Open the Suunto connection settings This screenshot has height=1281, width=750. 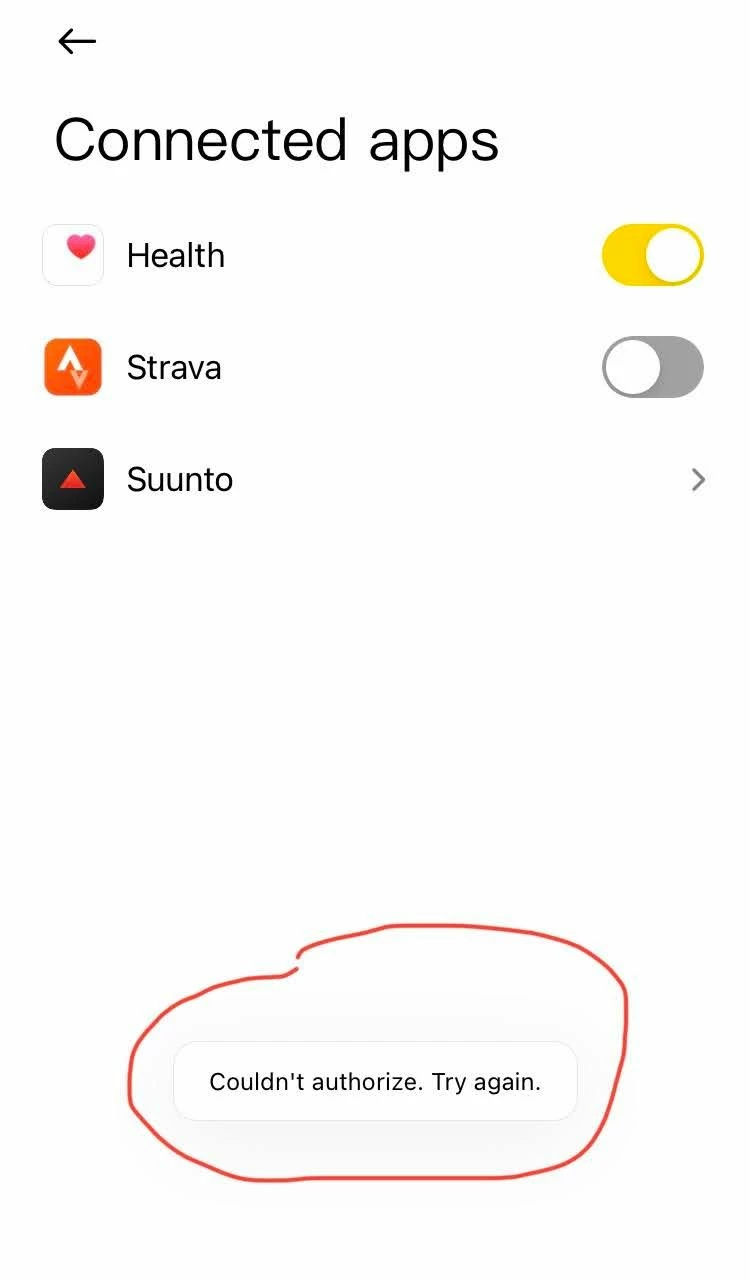click(x=374, y=479)
